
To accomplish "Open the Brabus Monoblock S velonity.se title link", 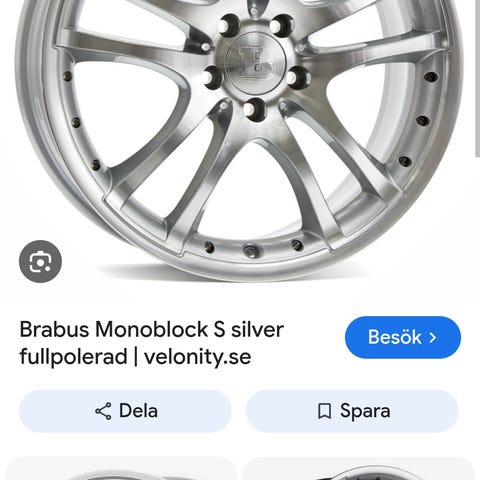I will click(x=152, y=343).
